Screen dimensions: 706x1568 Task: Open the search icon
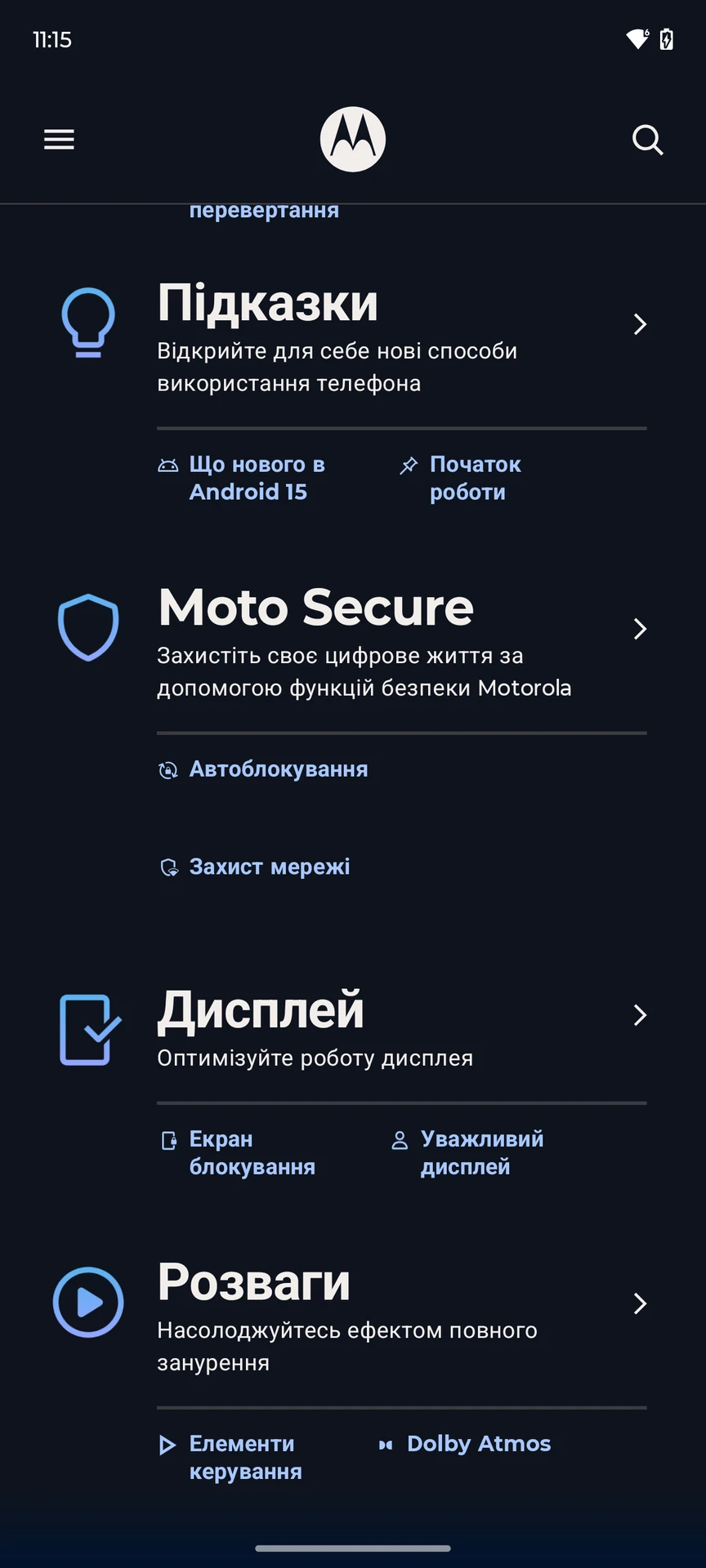click(647, 140)
